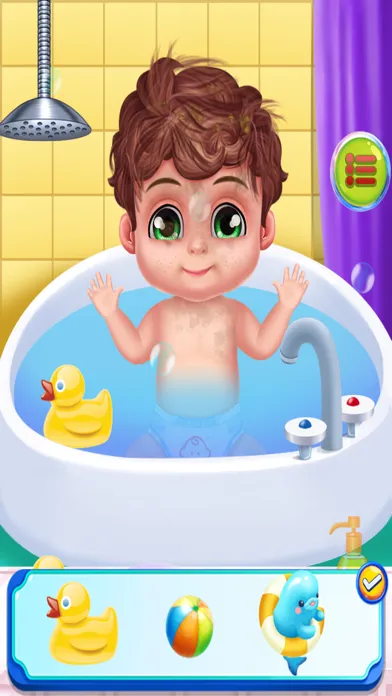Select the rubber duck toy in tray

[x=82, y=623]
